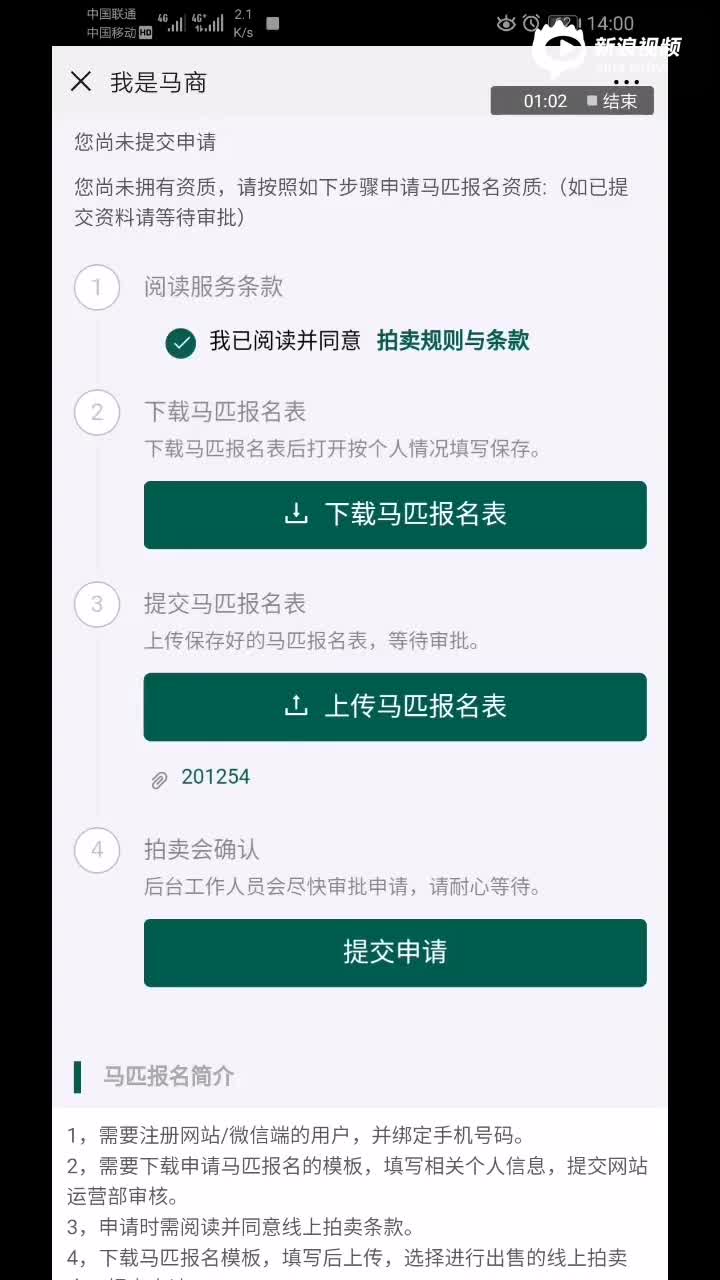Tap the 上传马匹报名表 button

point(395,707)
